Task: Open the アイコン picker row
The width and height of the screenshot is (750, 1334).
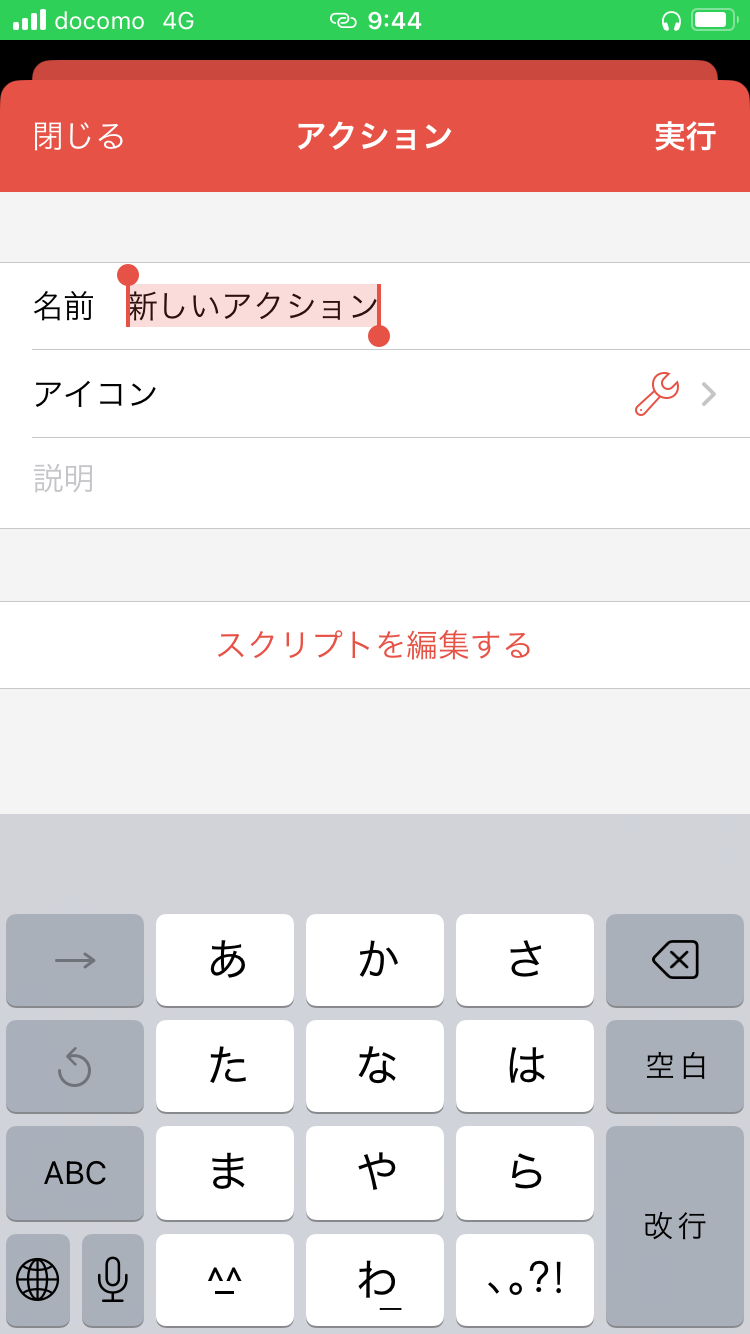Action: click(x=375, y=394)
